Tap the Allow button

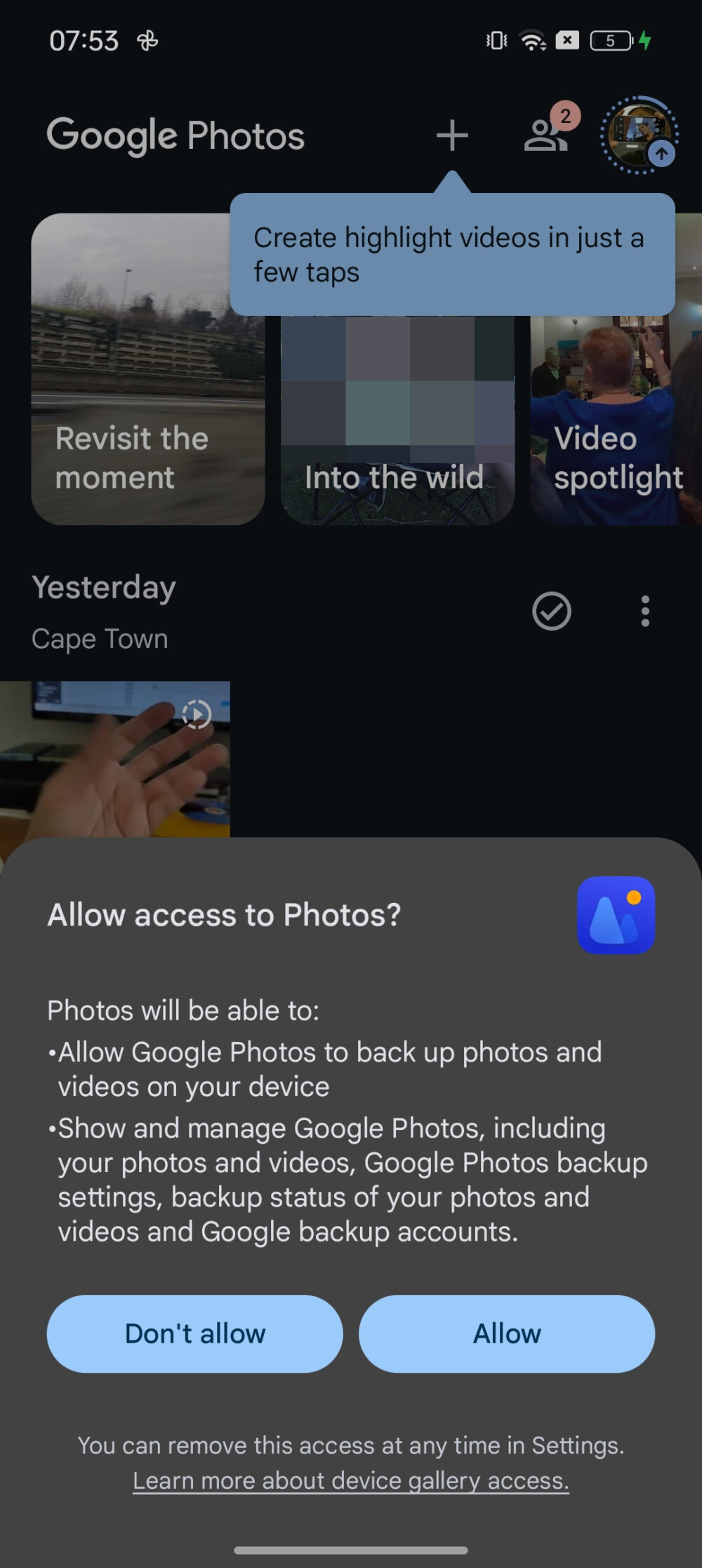506,1333
